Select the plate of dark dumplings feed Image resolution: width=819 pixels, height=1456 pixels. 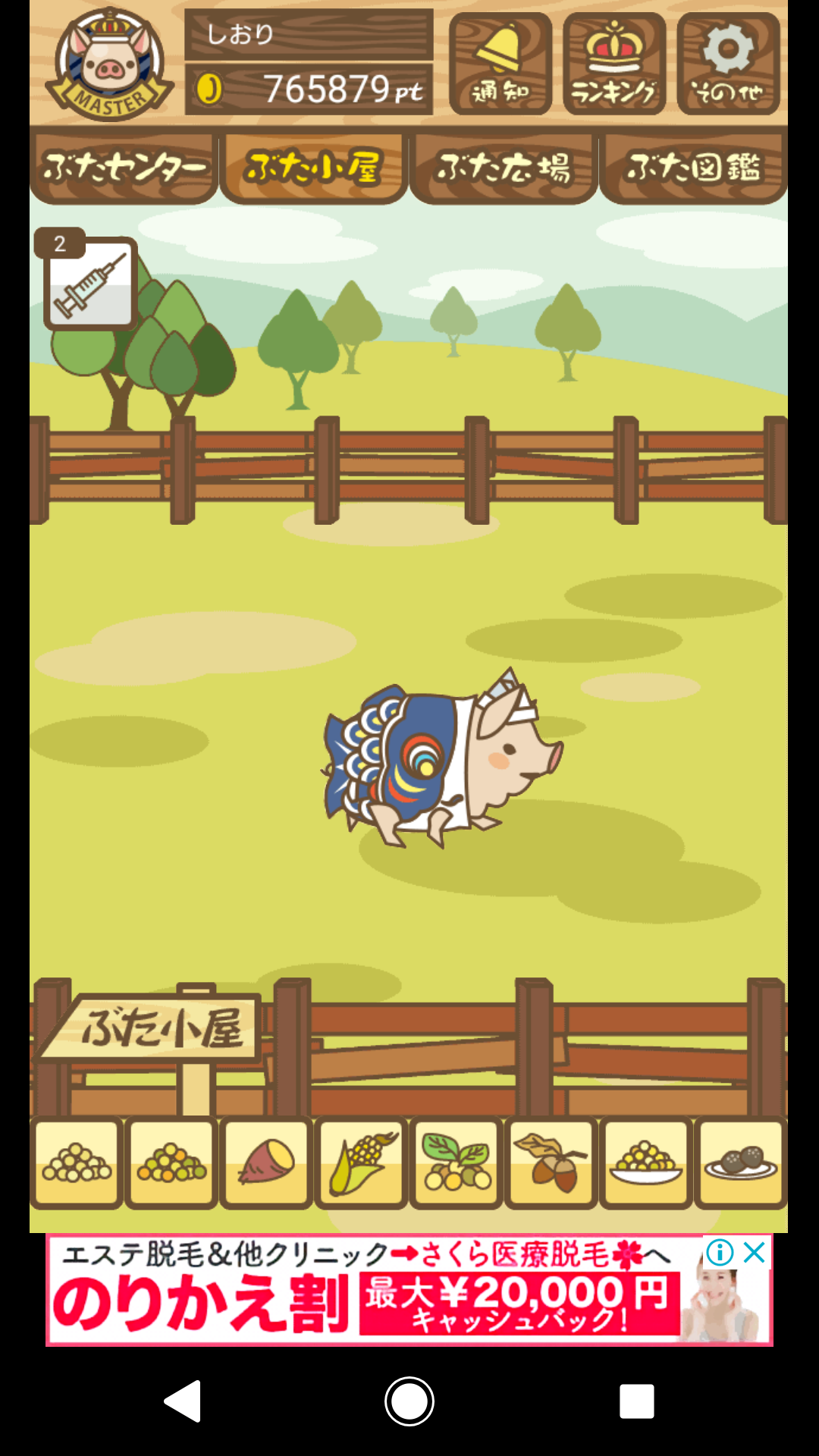pos(741,1163)
